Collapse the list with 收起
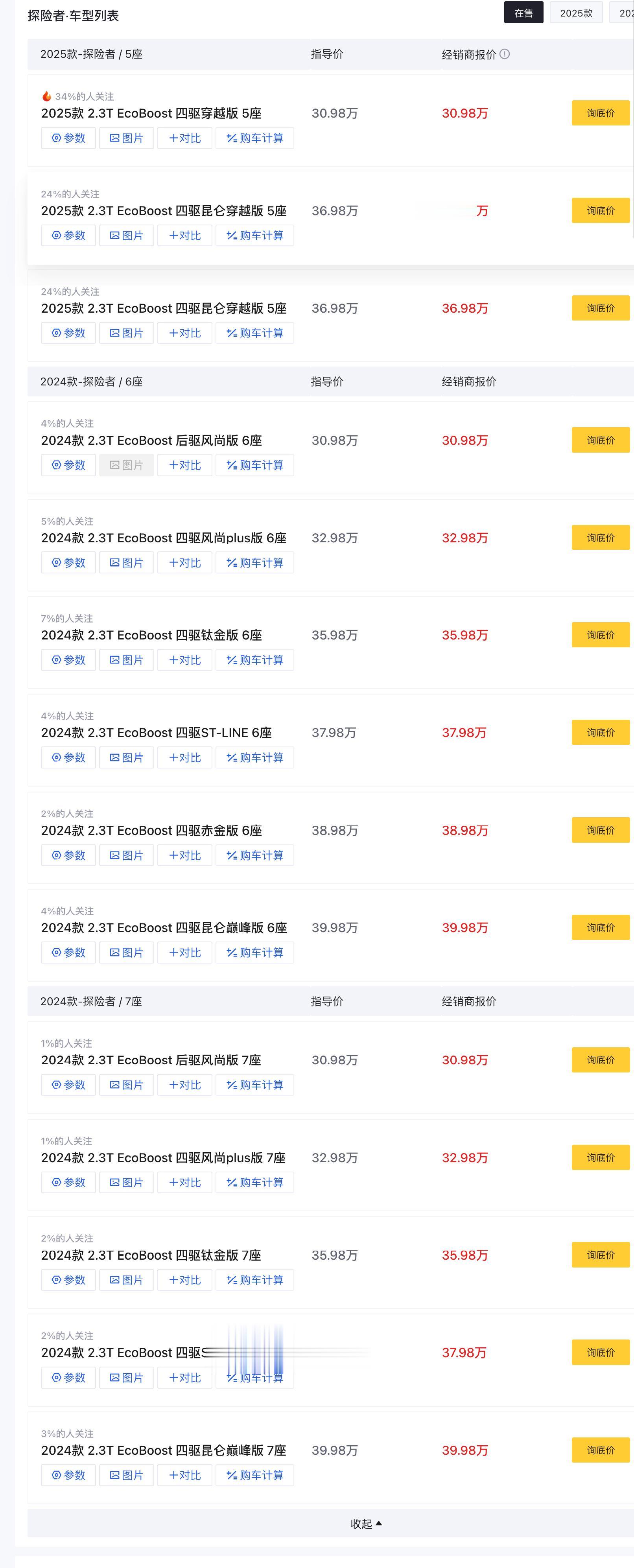This screenshot has width=634, height=1568. click(x=366, y=1523)
